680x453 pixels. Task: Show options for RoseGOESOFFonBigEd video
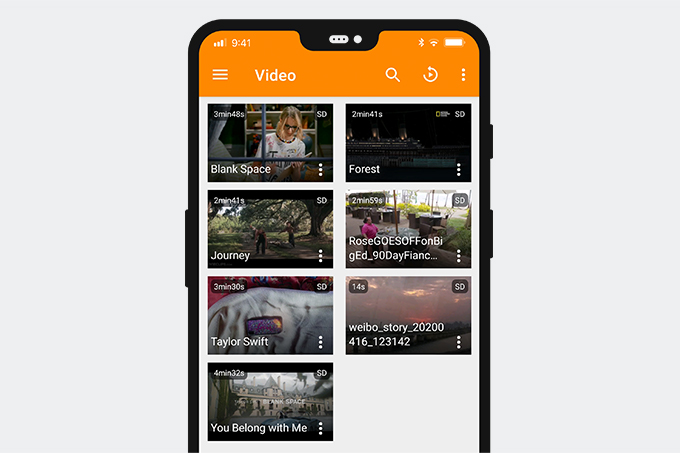click(459, 256)
